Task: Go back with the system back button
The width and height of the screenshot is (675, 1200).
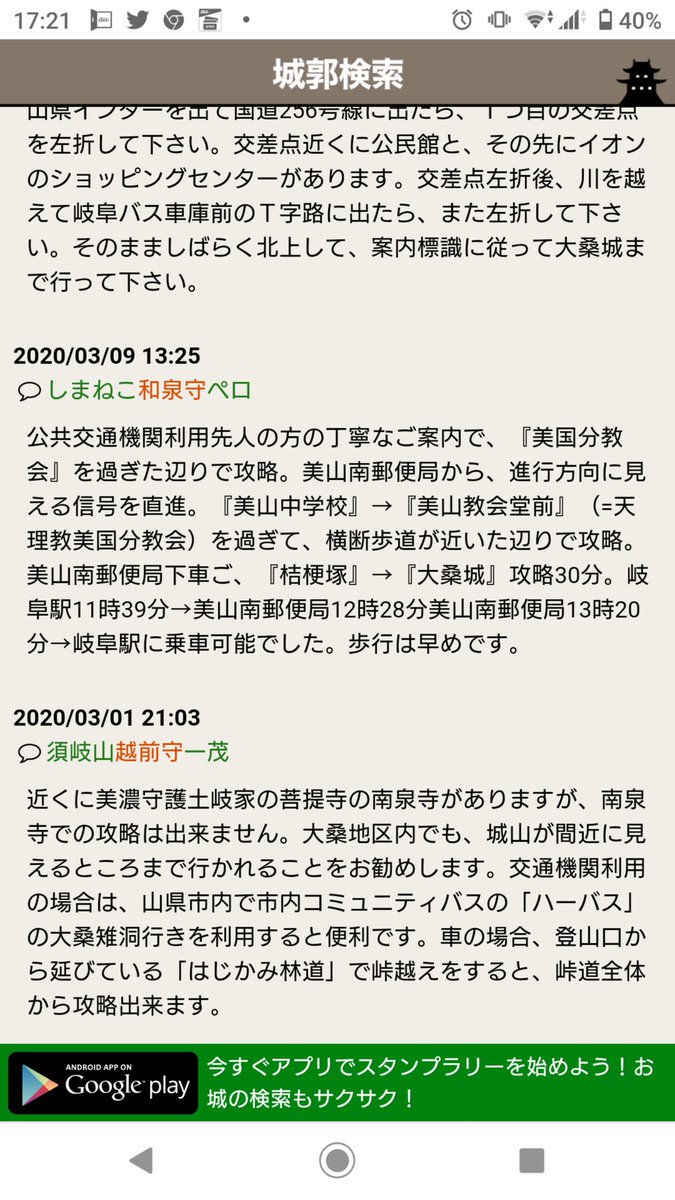Action: tap(142, 1160)
